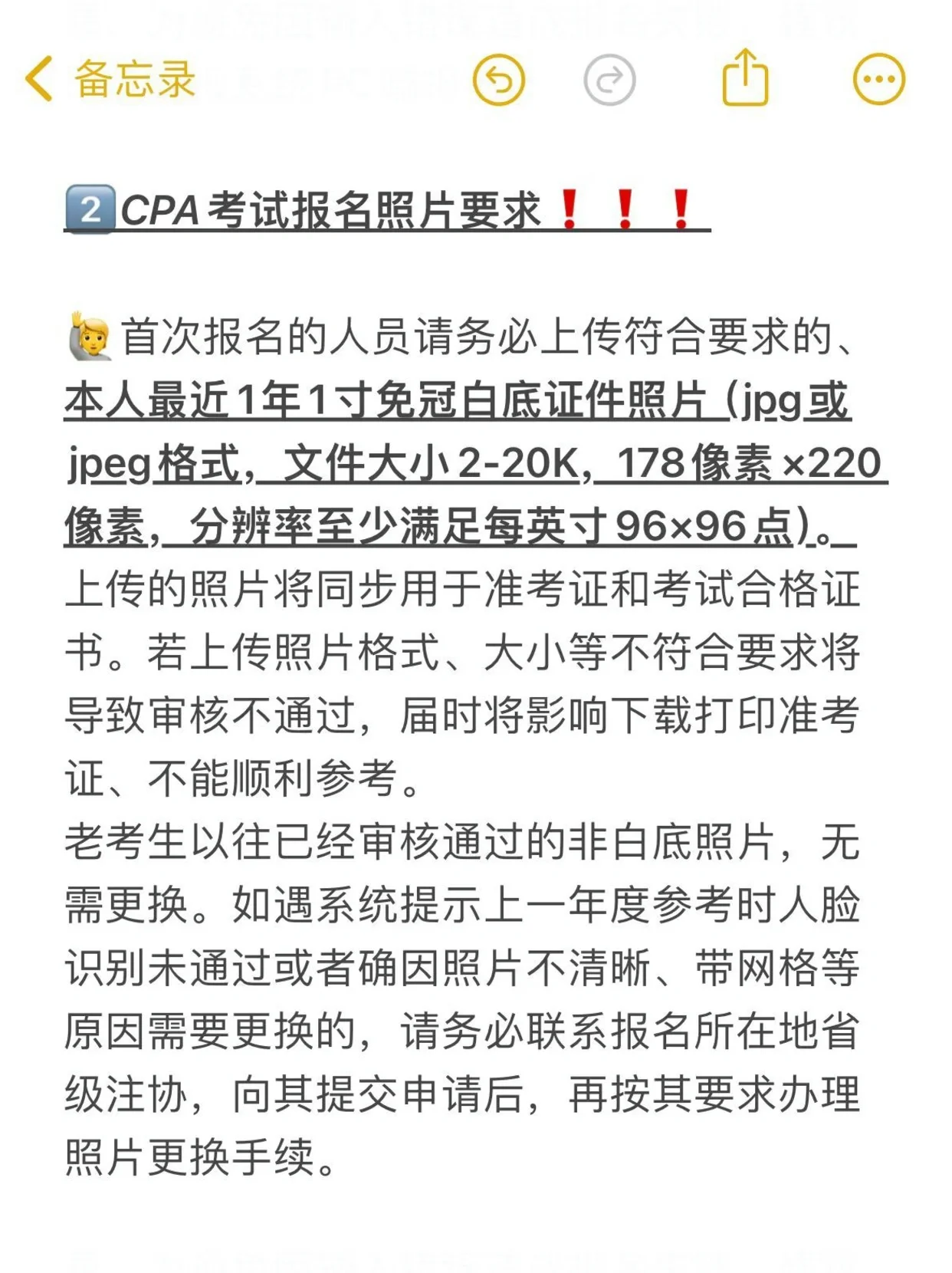The width and height of the screenshot is (952, 1273).
Task: Tap the redo arrow icon
Action: (x=609, y=79)
